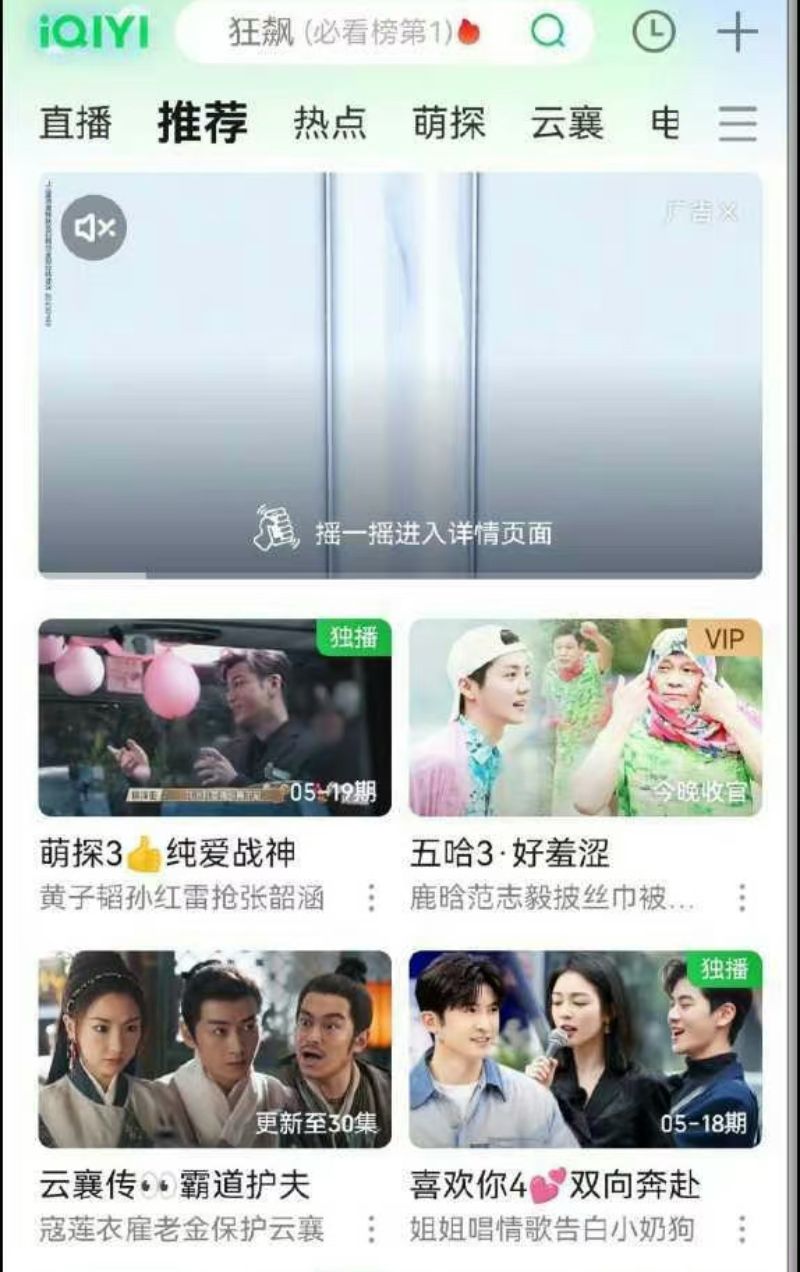800x1272 pixels.
Task: Play 喜欢你4 双向奔赴 video
Action: 585,1048
